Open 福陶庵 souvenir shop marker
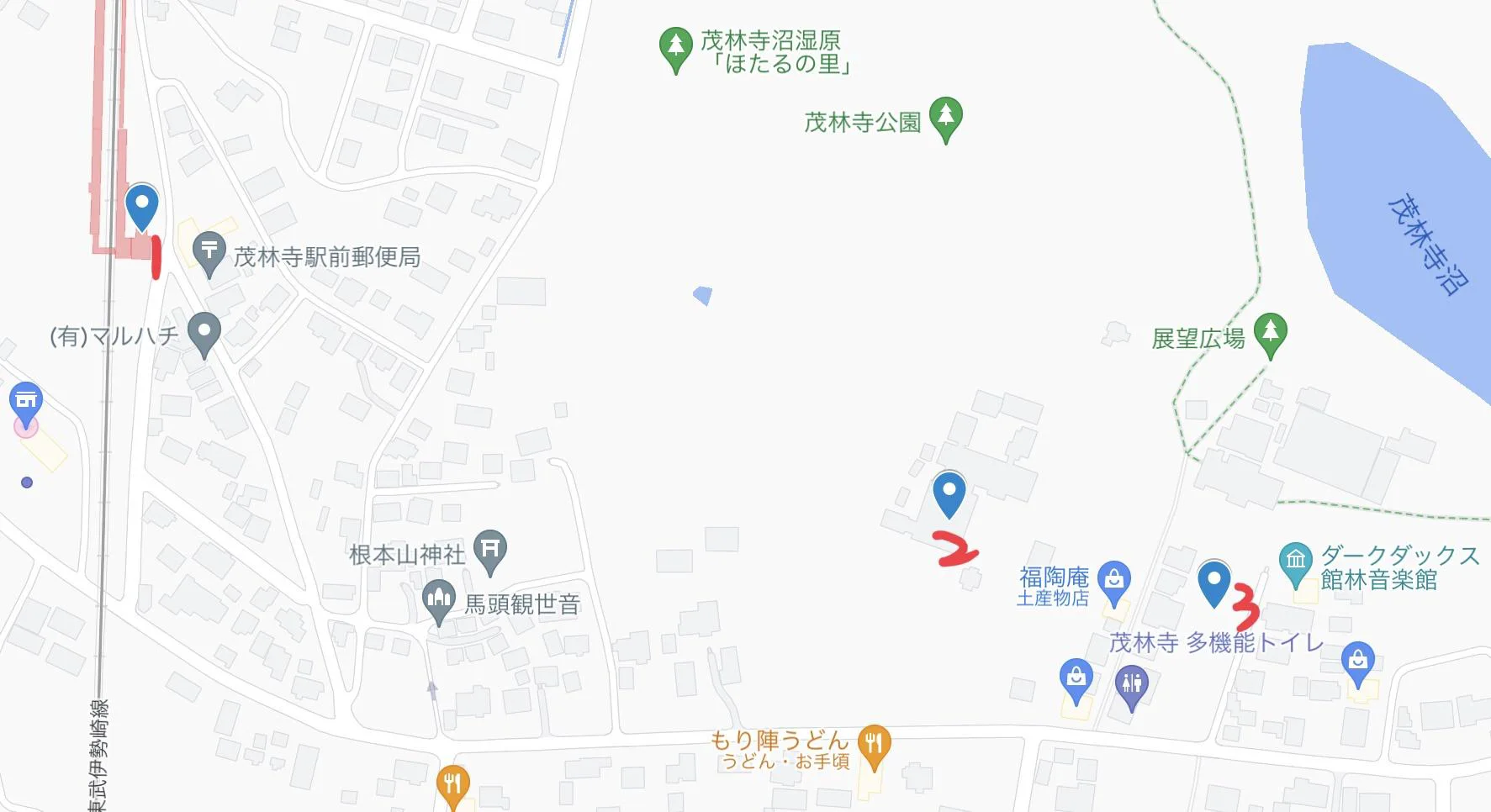 [x=1114, y=580]
